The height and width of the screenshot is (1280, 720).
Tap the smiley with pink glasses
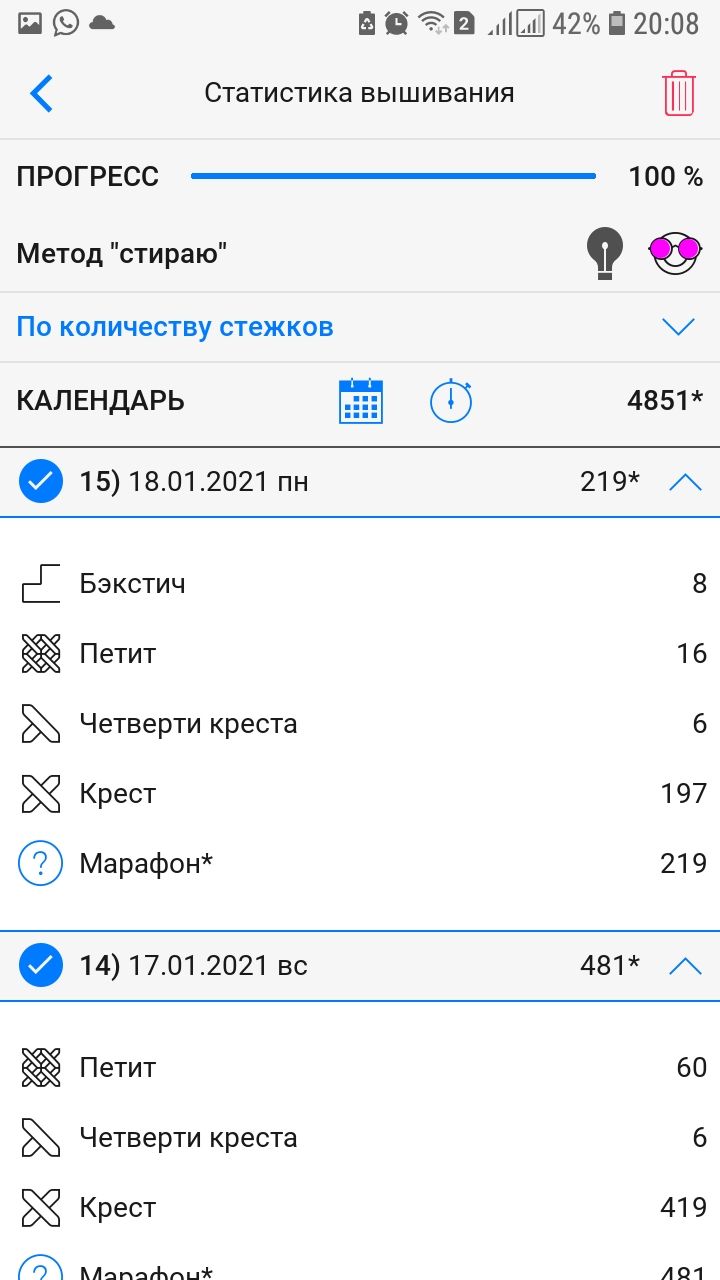675,252
